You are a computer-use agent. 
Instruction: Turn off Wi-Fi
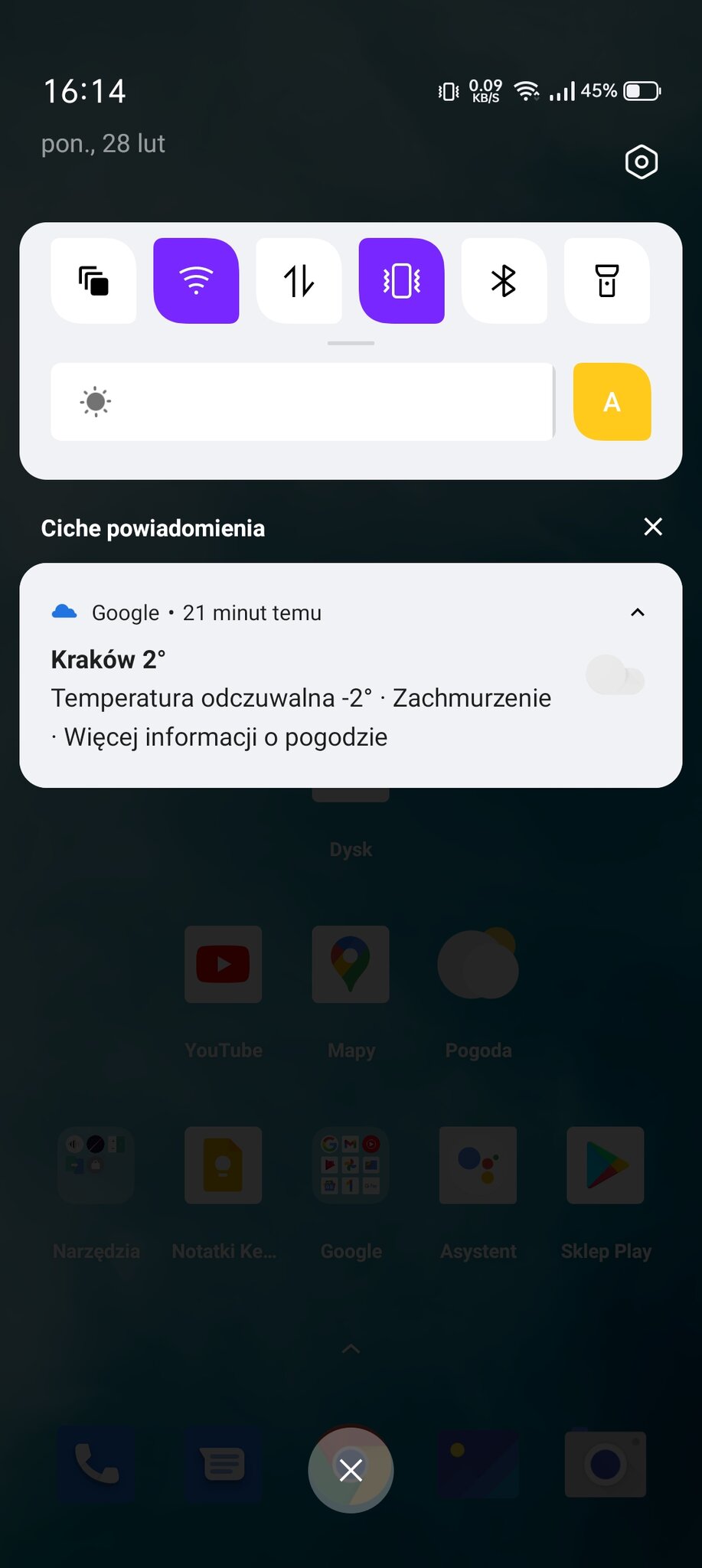point(196,281)
